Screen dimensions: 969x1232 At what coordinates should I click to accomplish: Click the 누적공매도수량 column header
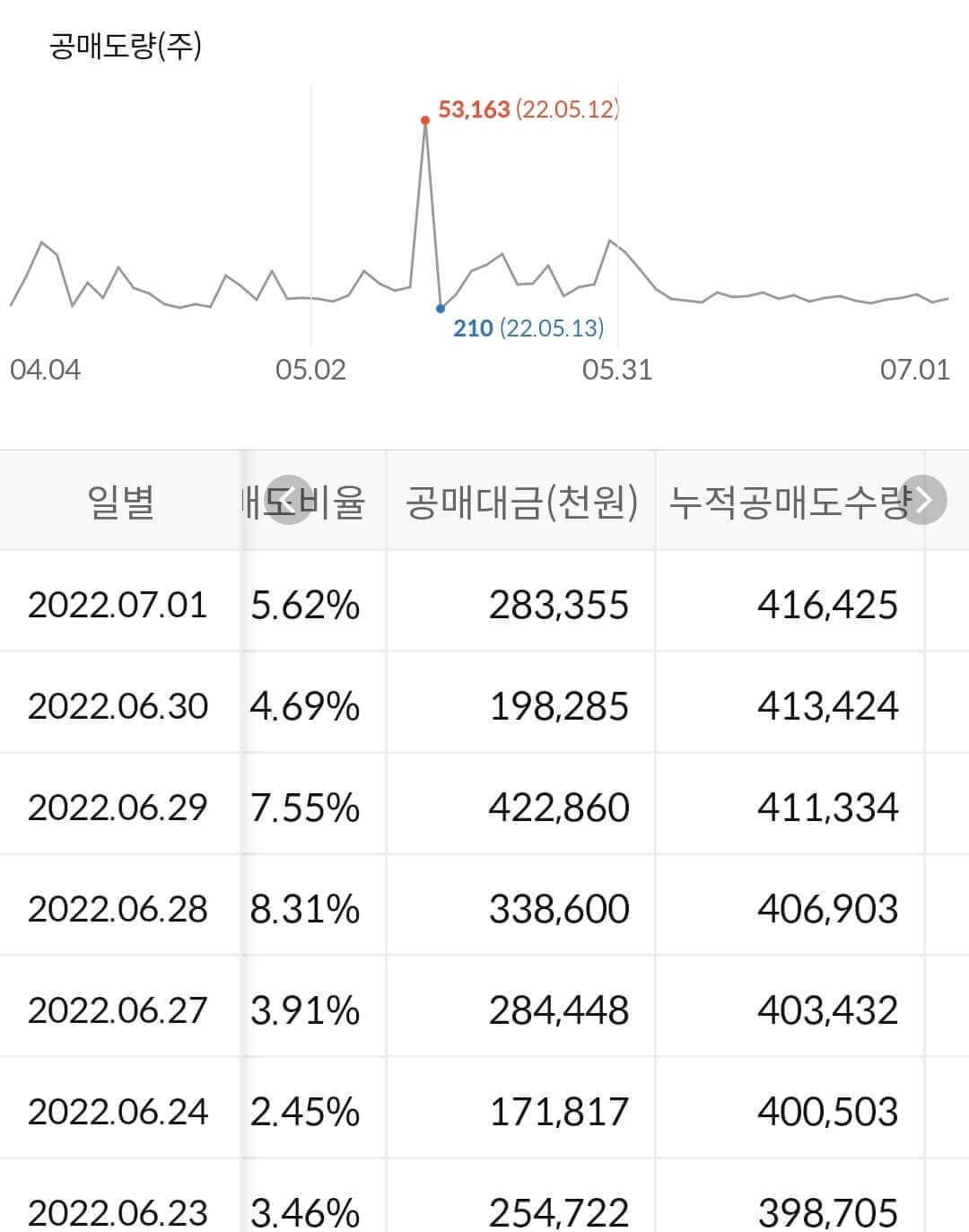click(x=794, y=502)
